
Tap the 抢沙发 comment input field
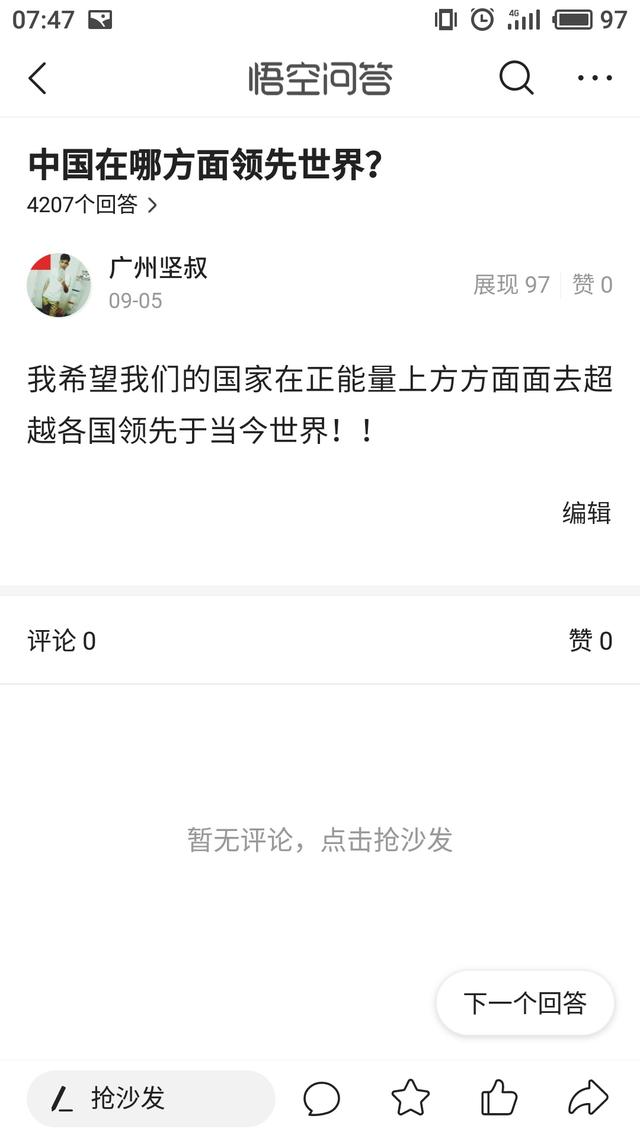[150, 1099]
